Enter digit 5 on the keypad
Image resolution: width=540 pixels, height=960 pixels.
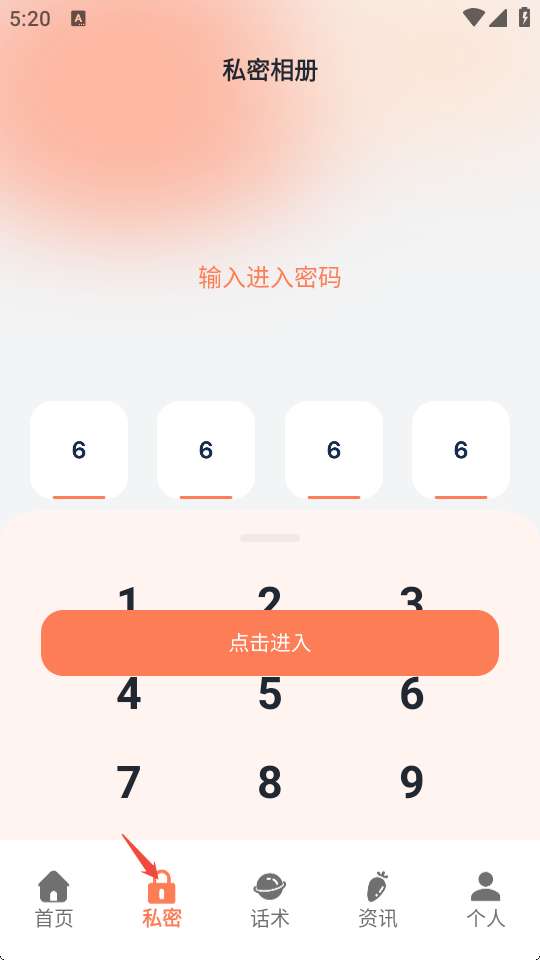pyautogui.click(x=270, y=694)
